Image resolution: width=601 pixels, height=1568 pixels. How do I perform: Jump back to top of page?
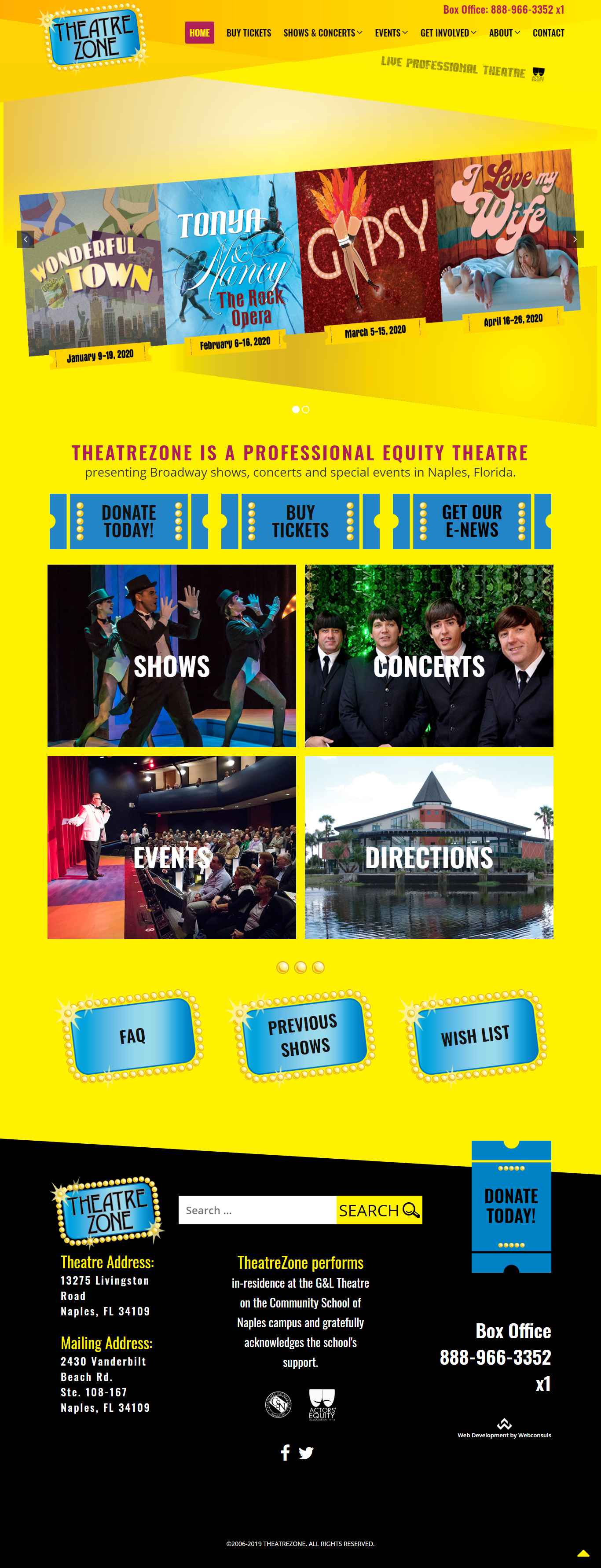pos(583,1553)
